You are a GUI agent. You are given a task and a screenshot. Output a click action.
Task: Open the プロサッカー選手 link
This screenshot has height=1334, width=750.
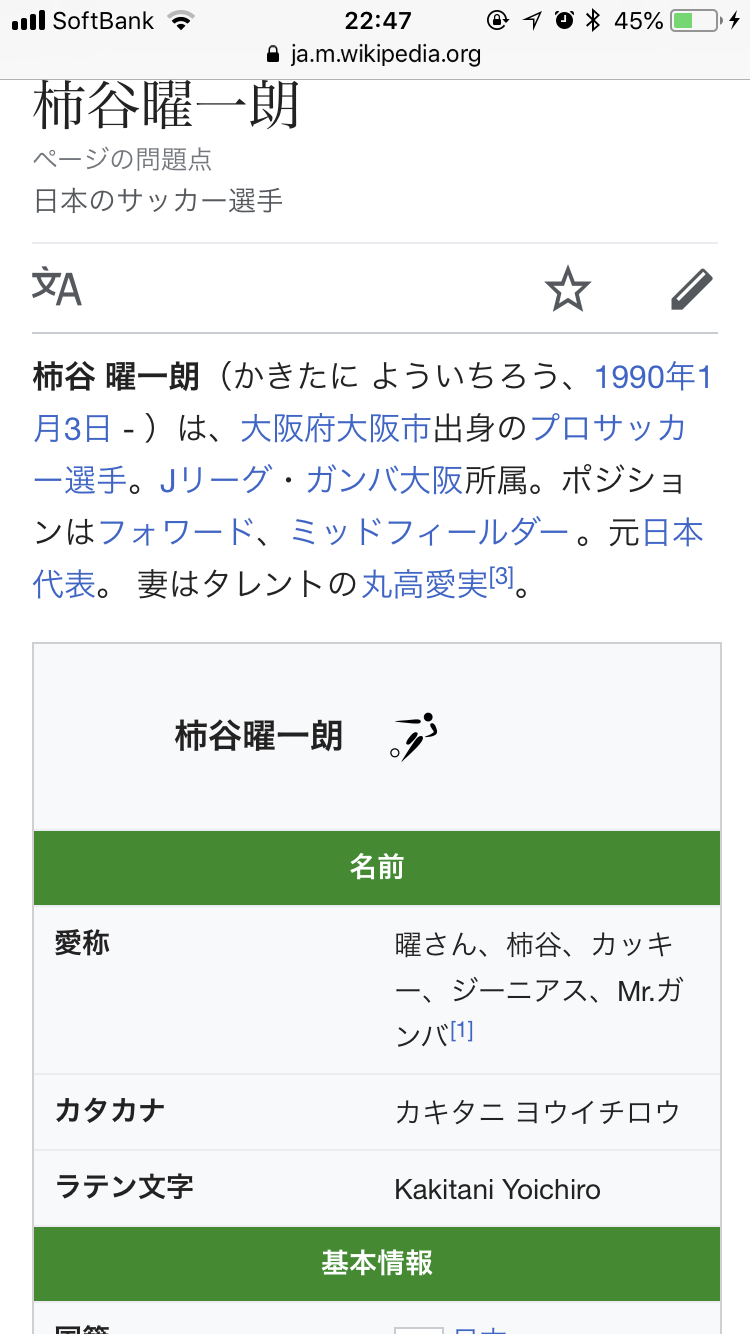point(607,429)
